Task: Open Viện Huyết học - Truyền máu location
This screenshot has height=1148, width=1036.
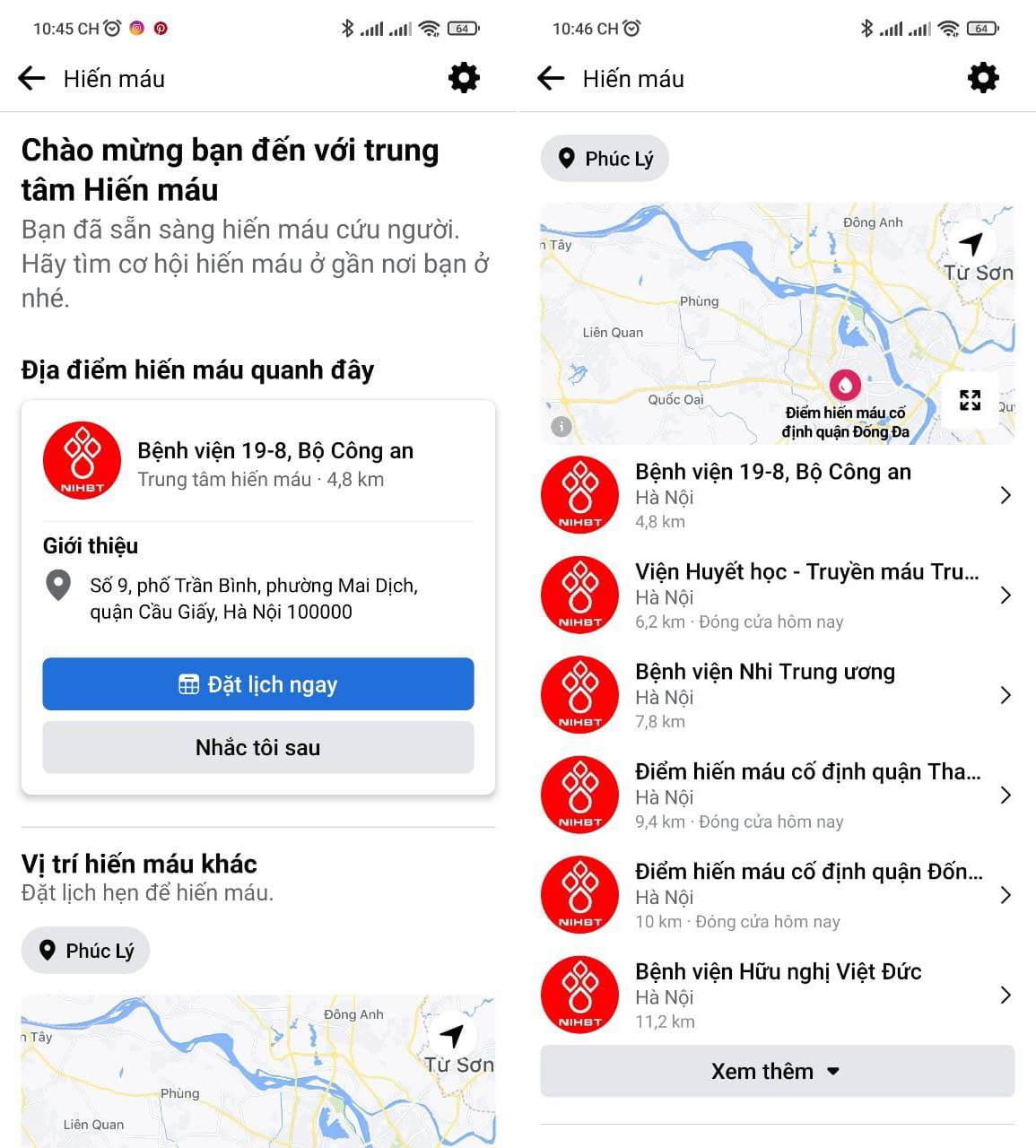Action: click(x=777, y=596)
